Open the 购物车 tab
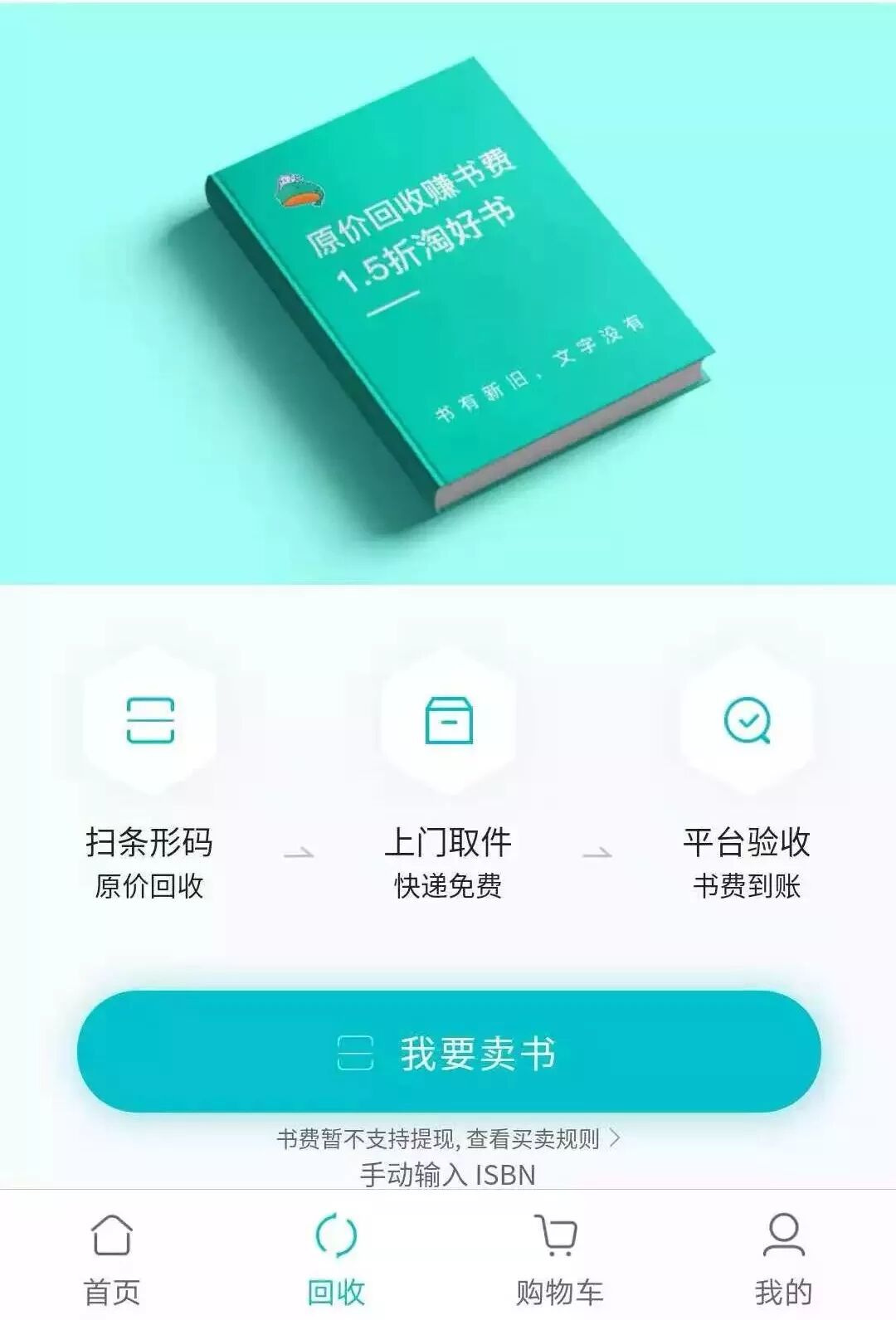 [559, 1258]
